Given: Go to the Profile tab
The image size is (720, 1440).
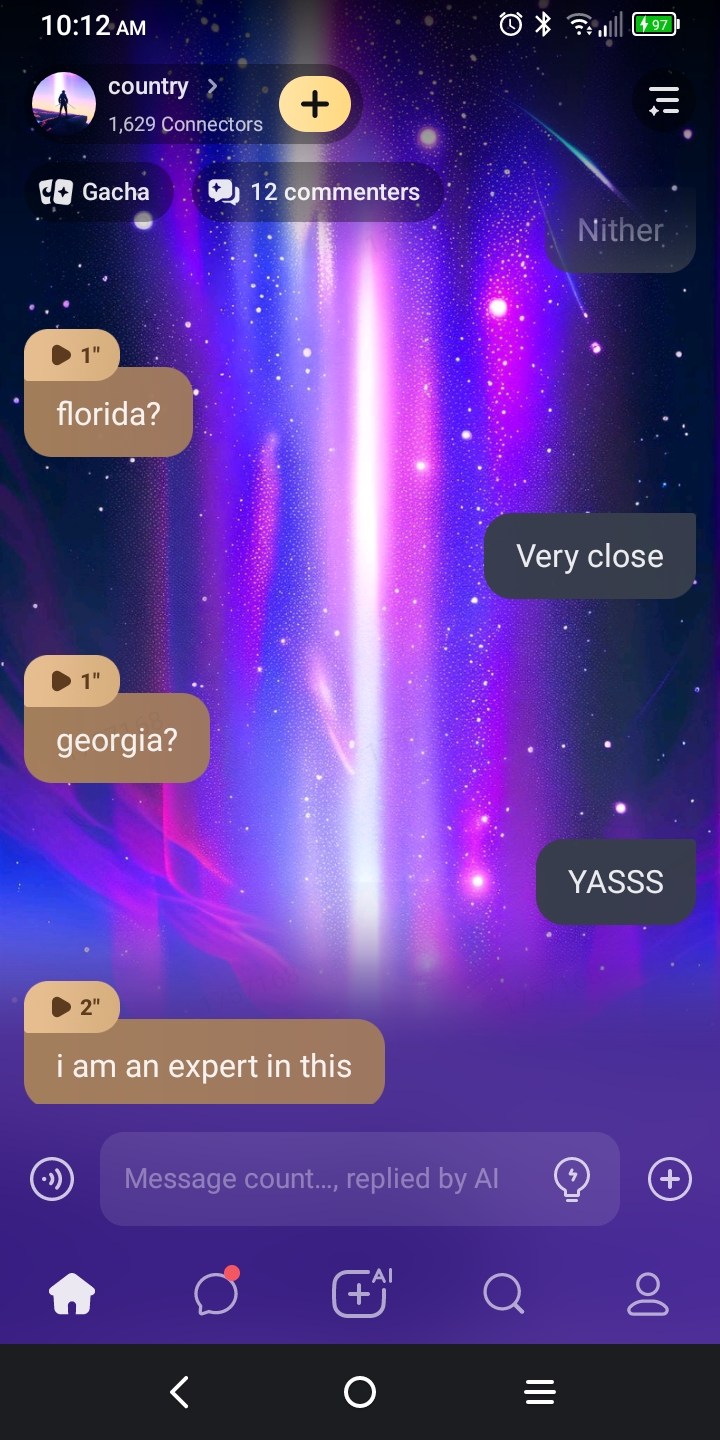Looking at the screenshot, I should tap(647, 1295).
